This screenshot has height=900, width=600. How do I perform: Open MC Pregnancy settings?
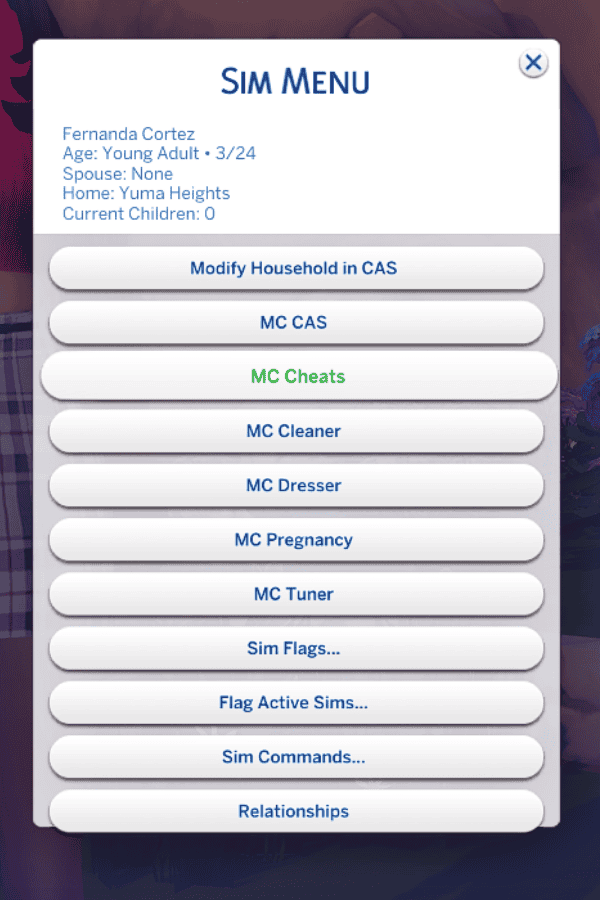(296, 540)
